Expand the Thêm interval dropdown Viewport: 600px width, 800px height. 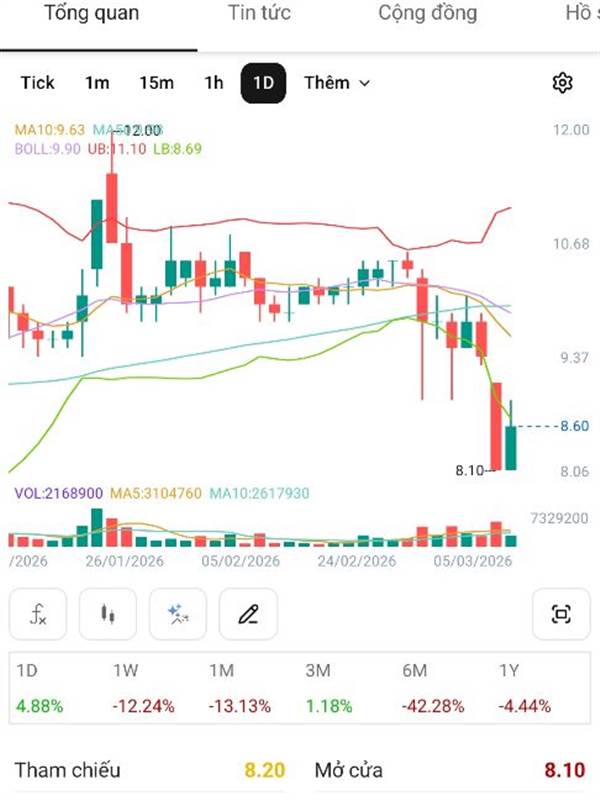pyautogui.click(x=337, y=83)
